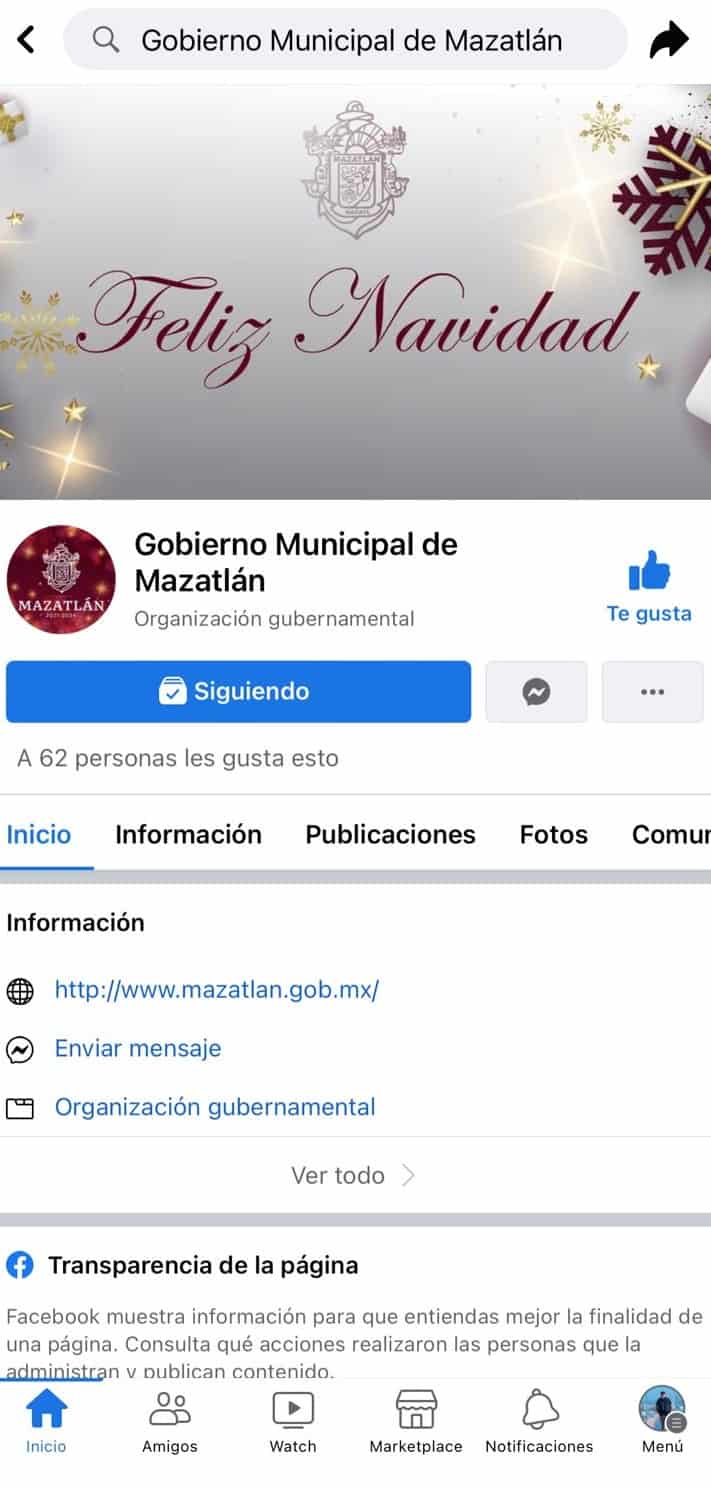Go back using the top arrow
The width and height of the screenshot is (711, 1489).
26,40
